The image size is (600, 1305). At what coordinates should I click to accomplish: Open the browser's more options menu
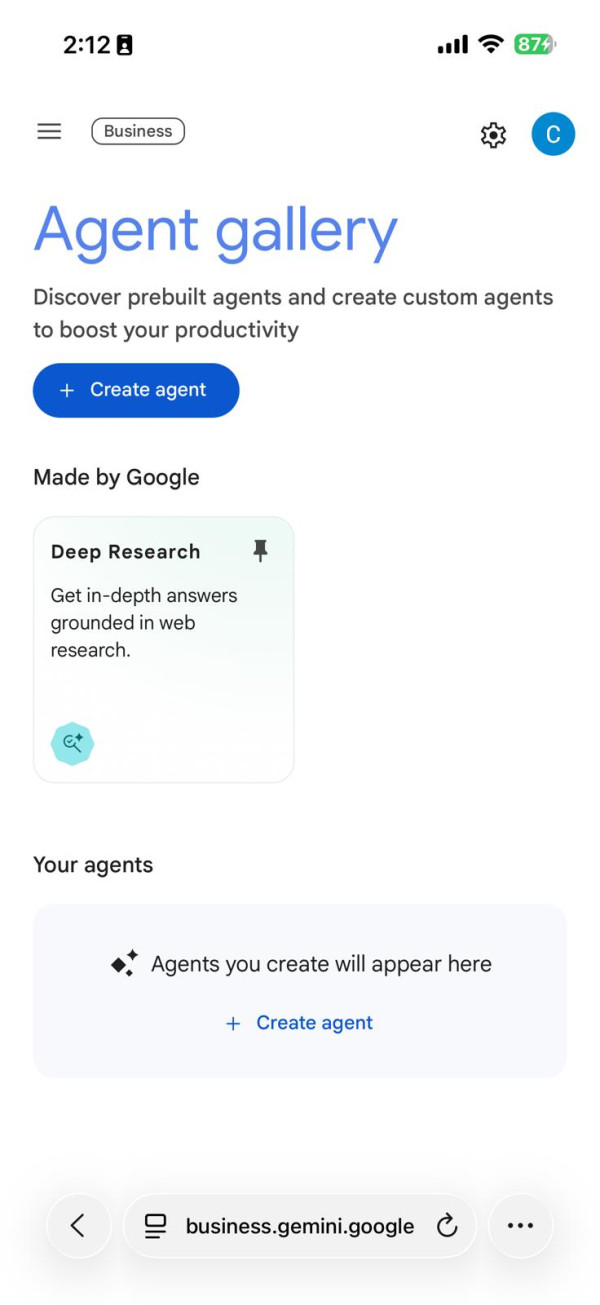pyautogui.click(x=520, y=1226)
